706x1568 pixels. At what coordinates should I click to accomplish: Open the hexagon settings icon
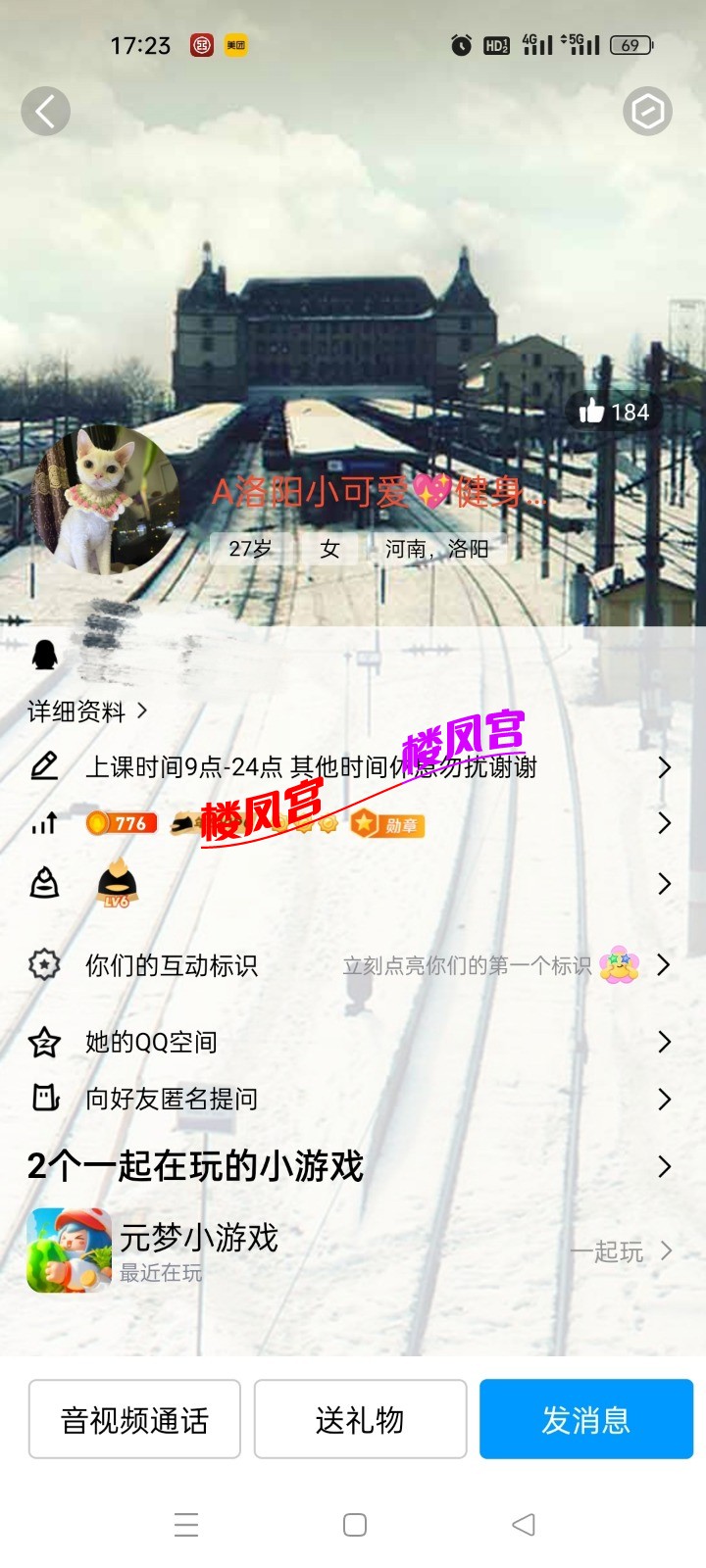[647, 112]
